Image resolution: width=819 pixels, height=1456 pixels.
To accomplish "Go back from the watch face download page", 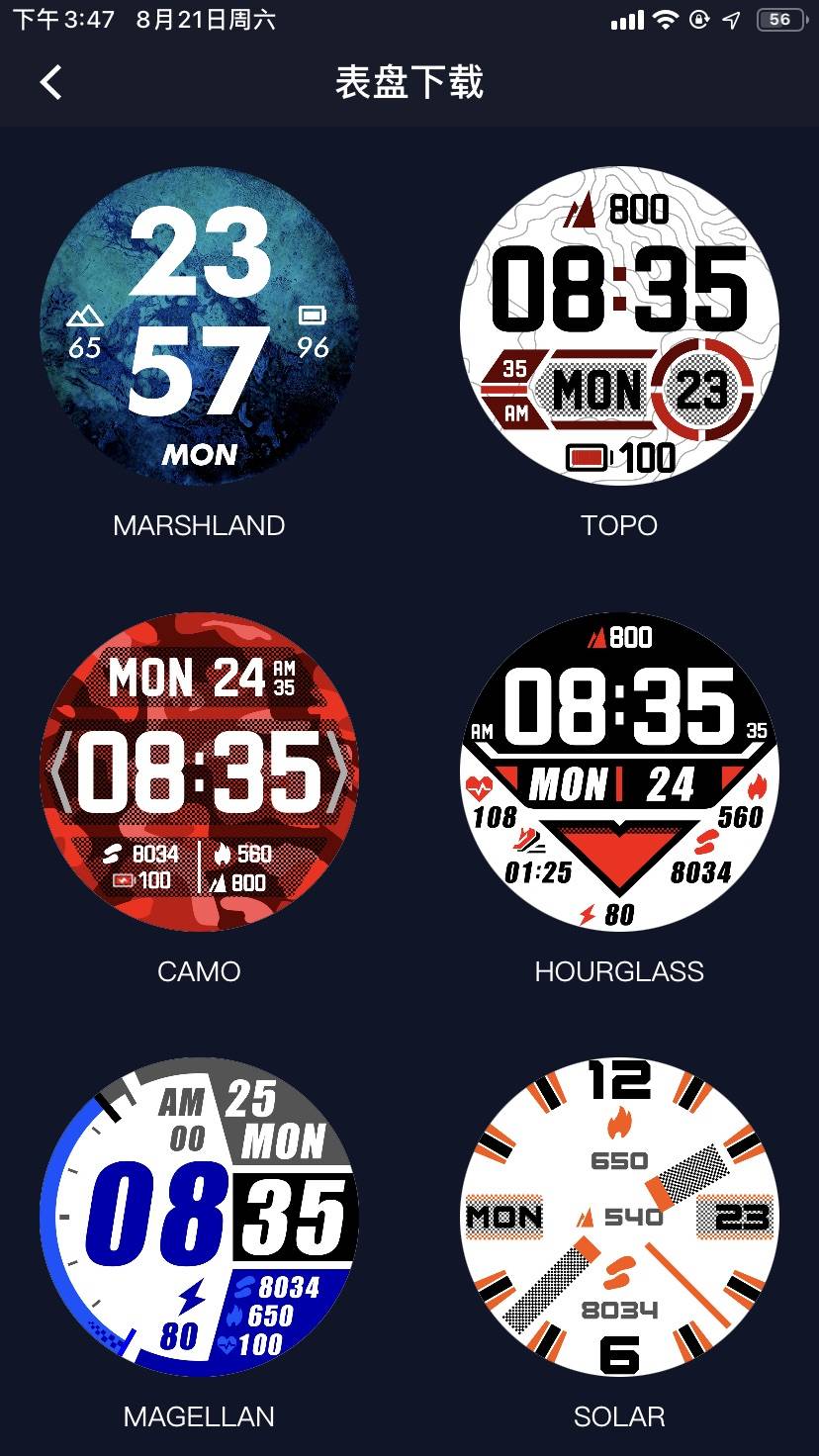I will [x=50, y=82].
